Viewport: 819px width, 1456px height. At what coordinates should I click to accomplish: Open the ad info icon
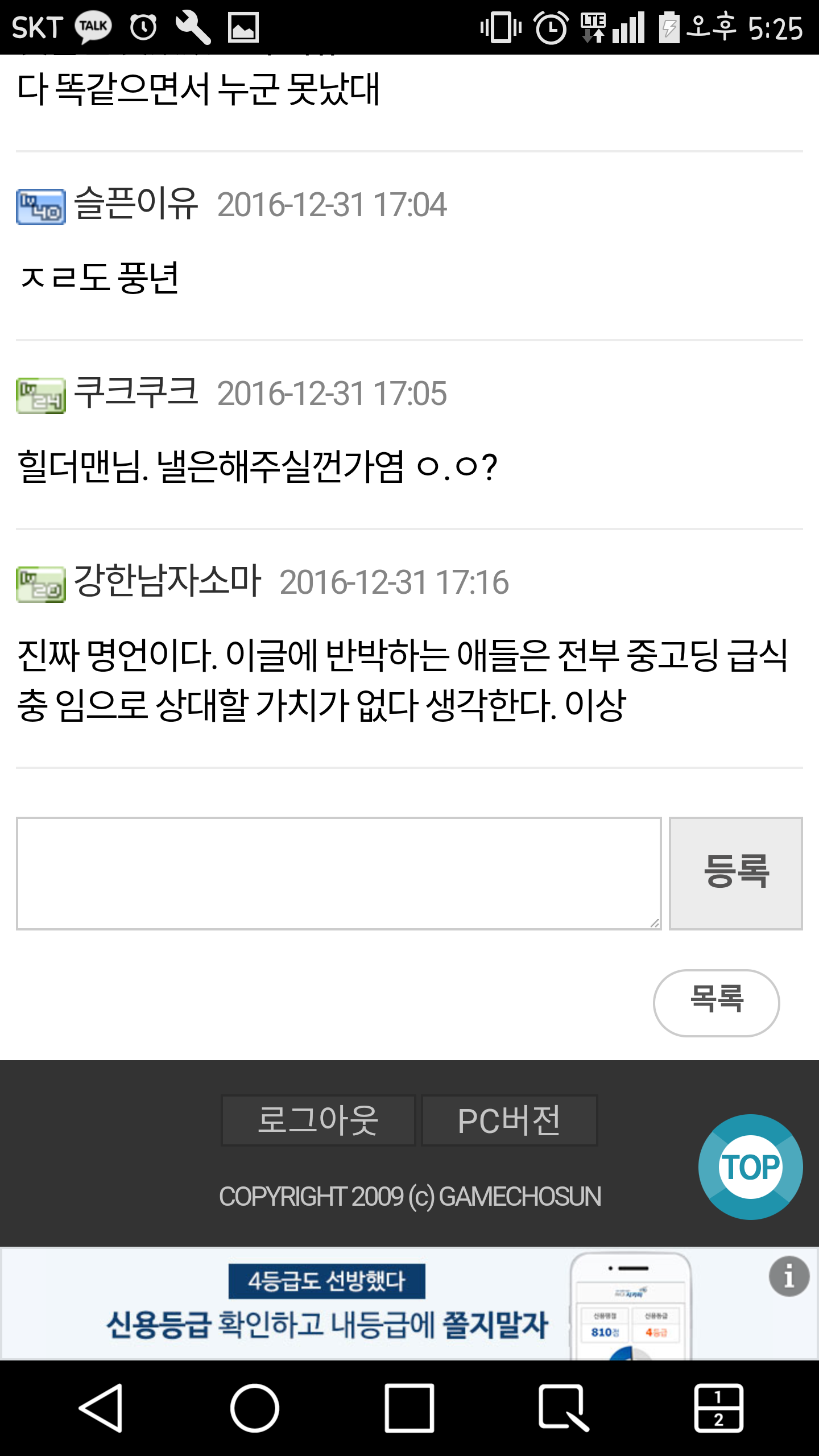[x=789, y=1276]
